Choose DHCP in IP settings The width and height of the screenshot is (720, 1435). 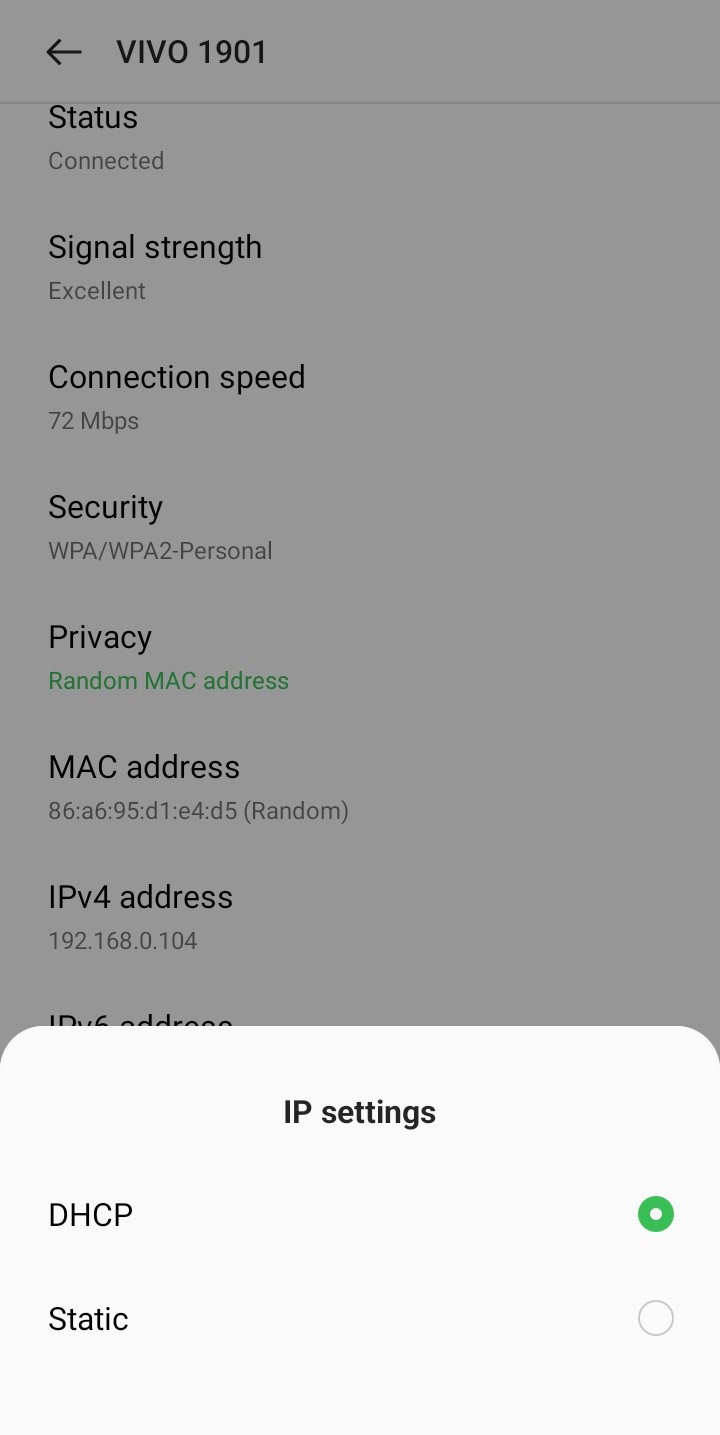(x=655, y=1214)
